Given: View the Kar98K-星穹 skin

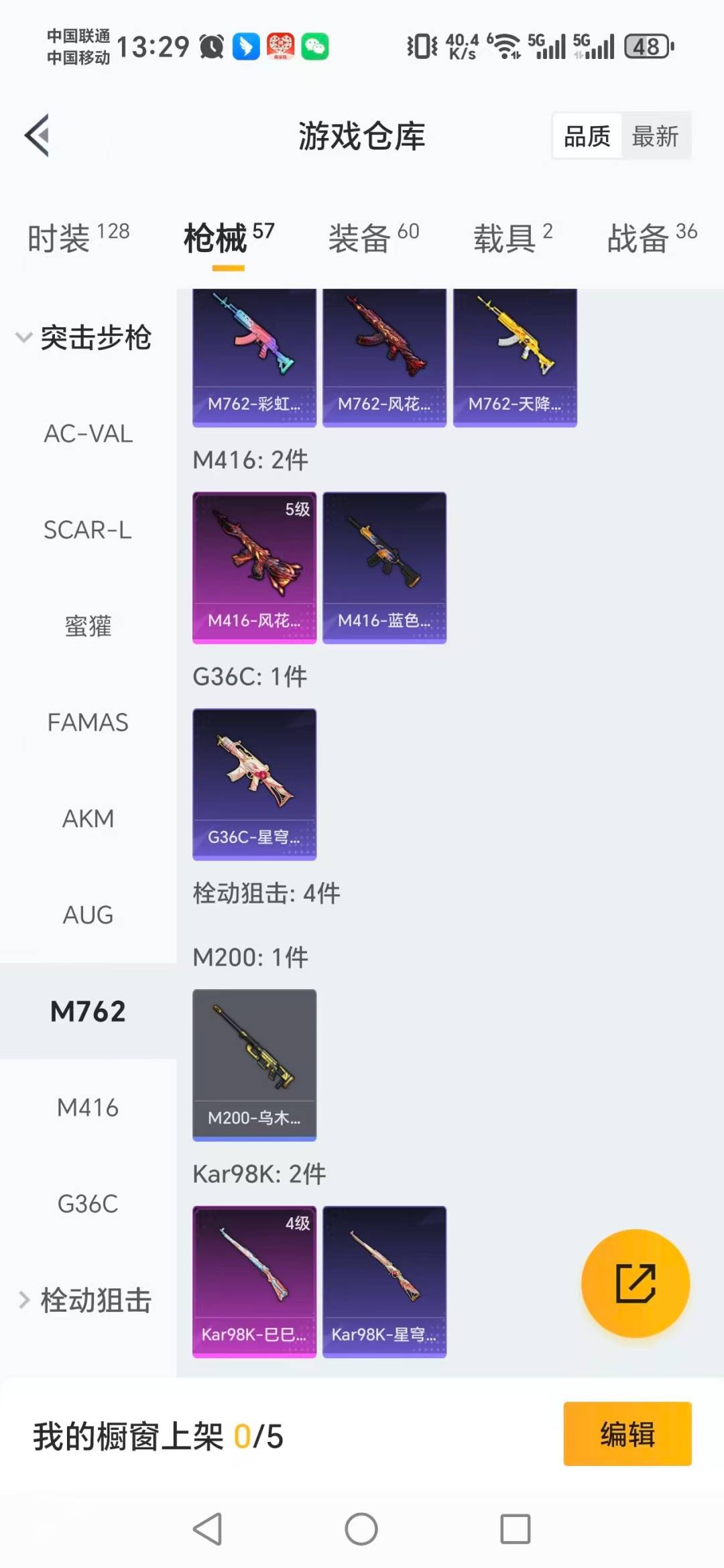Looking at the screenshot, I should pyautogui.click(x=384, y=1281).
